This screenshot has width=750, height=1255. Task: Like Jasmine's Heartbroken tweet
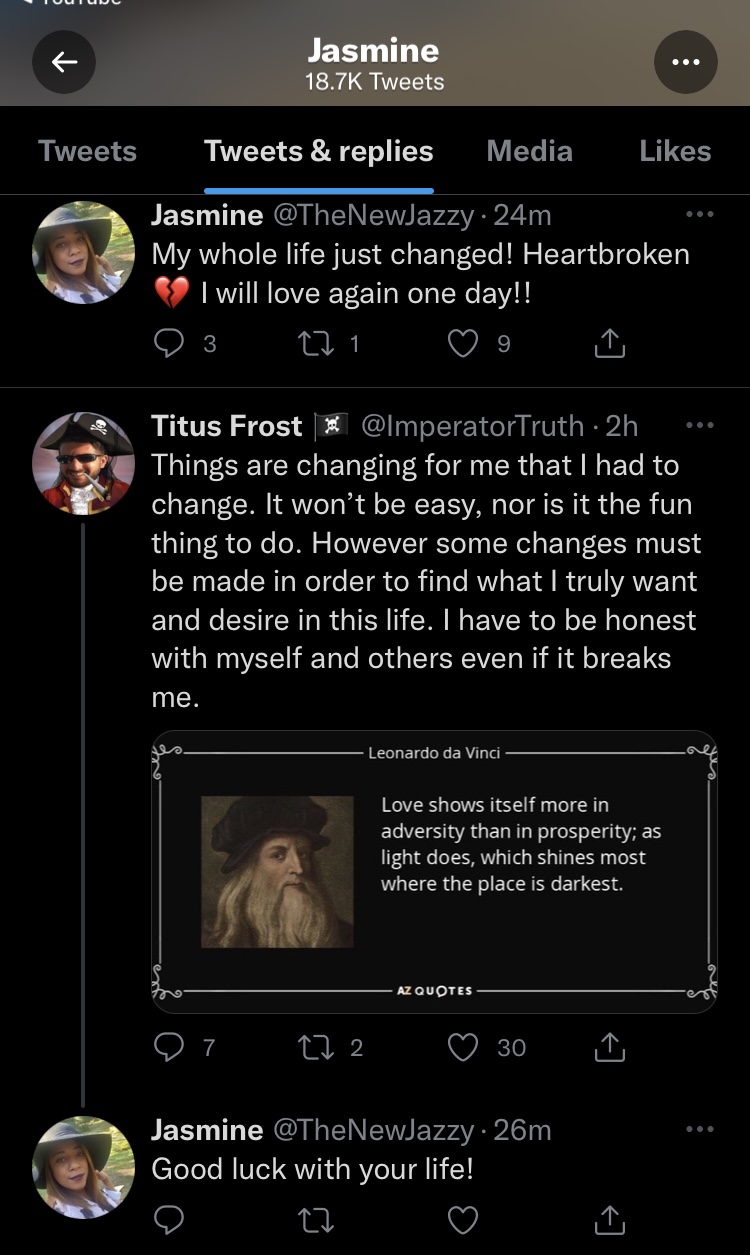462,344
